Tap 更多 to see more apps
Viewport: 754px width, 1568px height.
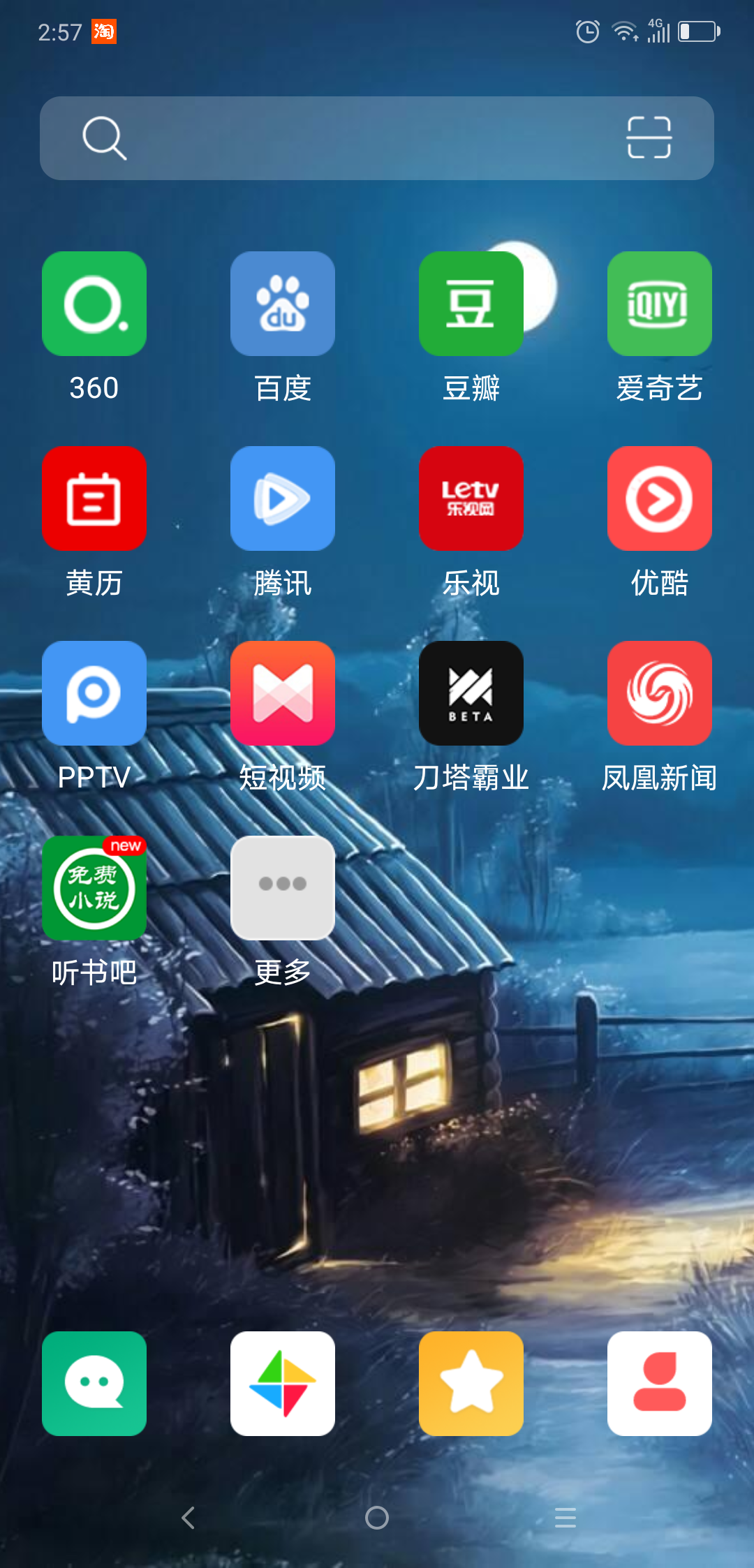(x=283, y=888)
